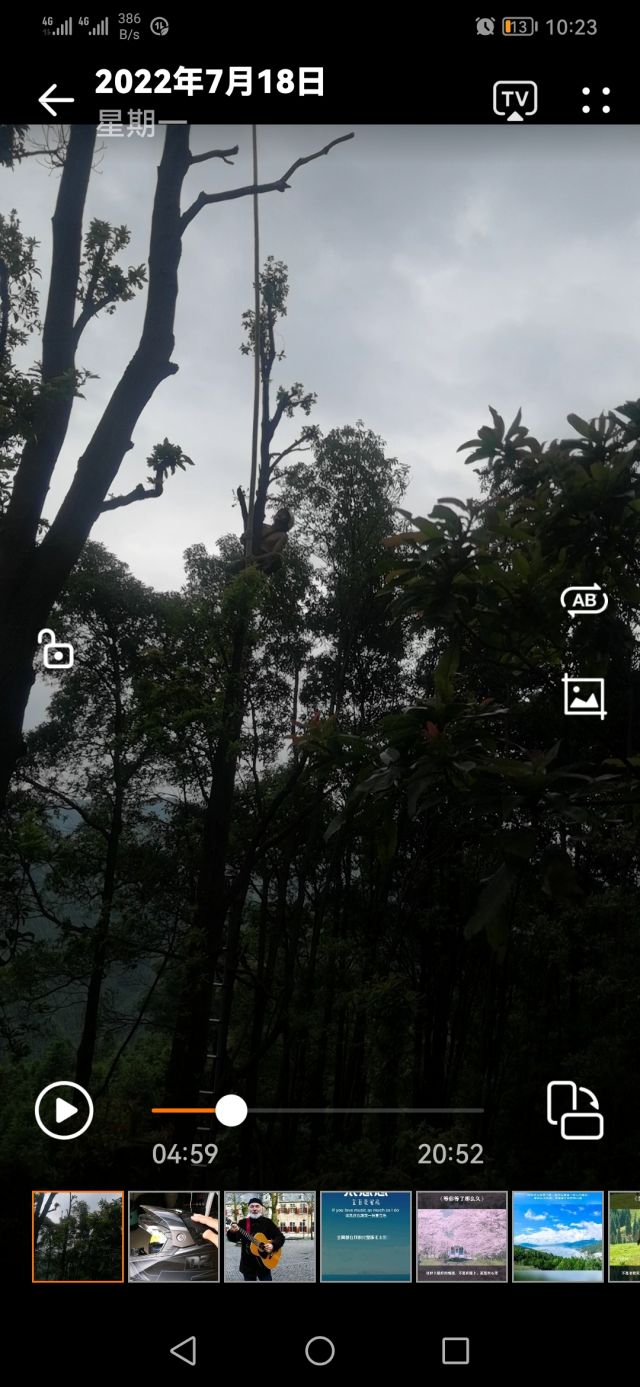Open the dark blue text video thumbnail

point(366,1236)
